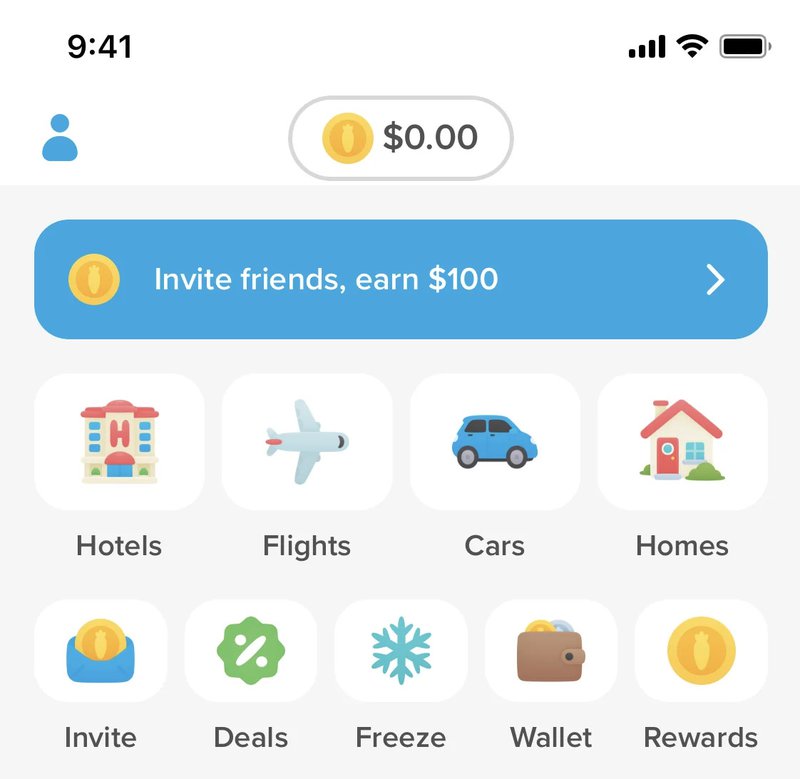Go to Wallet
800x779 pixels.
[551, 651]
